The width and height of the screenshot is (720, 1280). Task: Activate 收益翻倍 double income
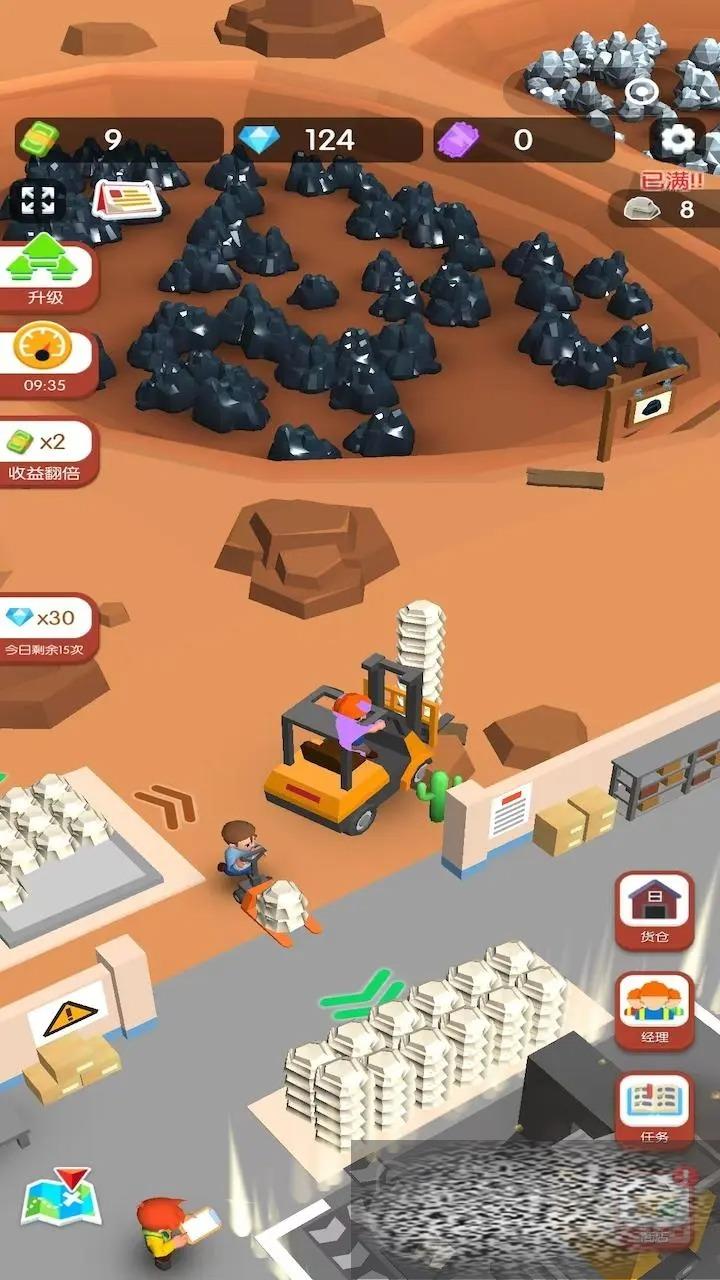pyautogui.click(x=48, y=452)
